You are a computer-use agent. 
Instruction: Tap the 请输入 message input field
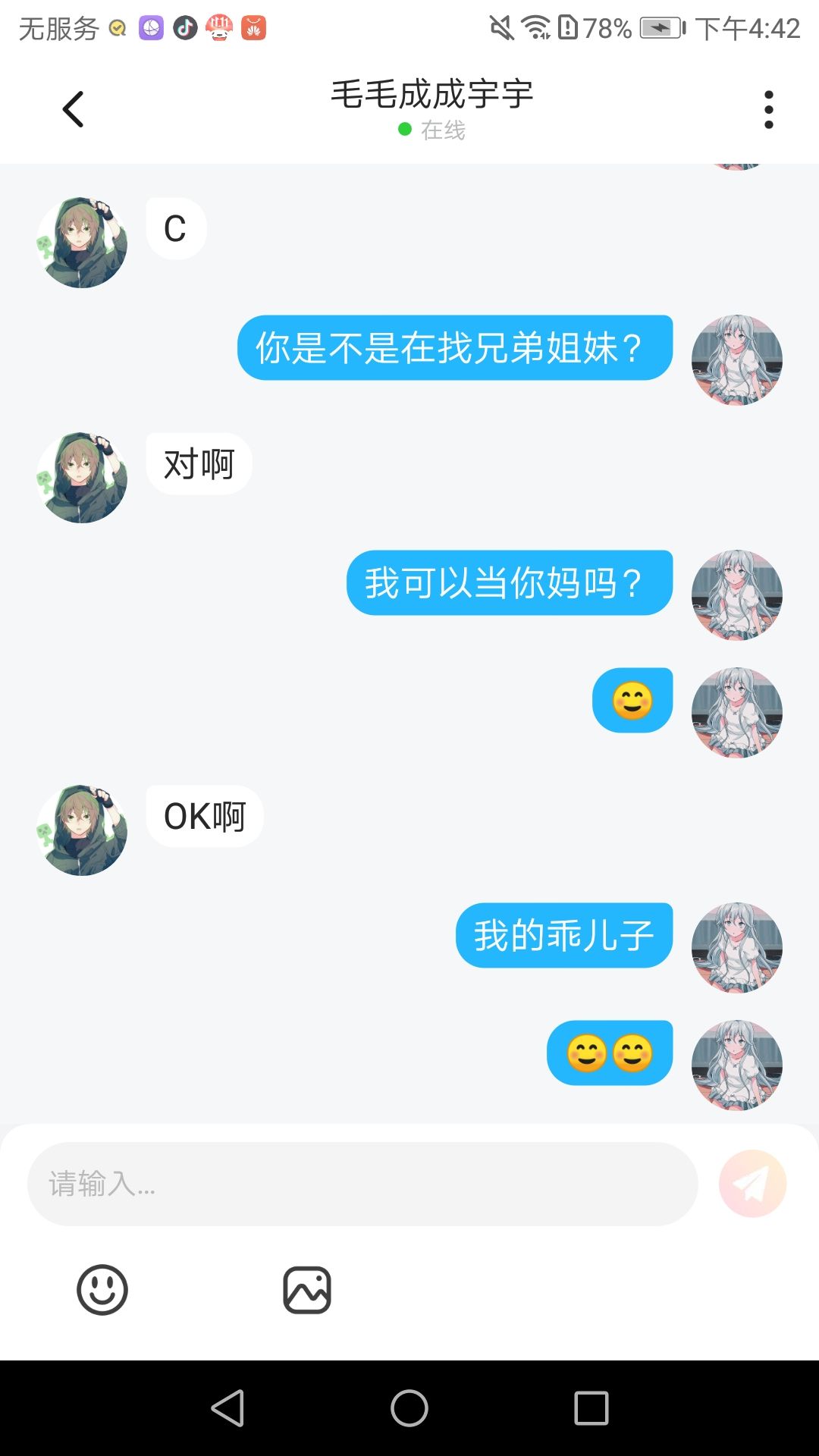[362, 1184]
